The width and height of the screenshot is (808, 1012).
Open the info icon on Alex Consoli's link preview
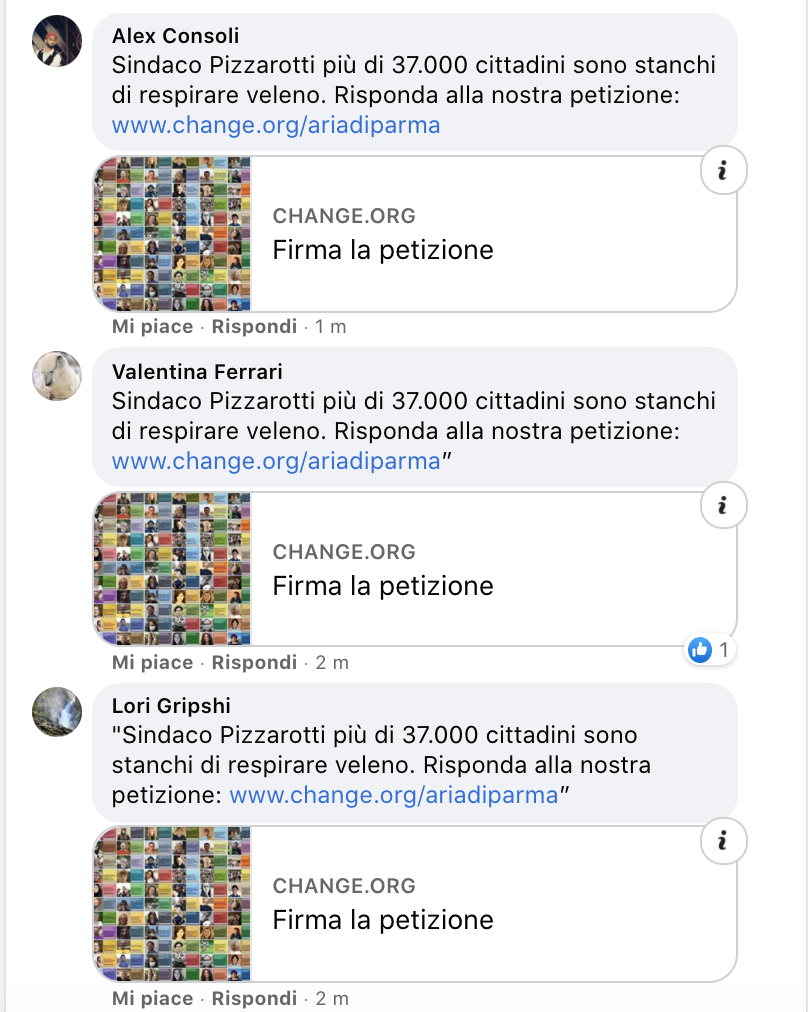[x=720, y=172]
